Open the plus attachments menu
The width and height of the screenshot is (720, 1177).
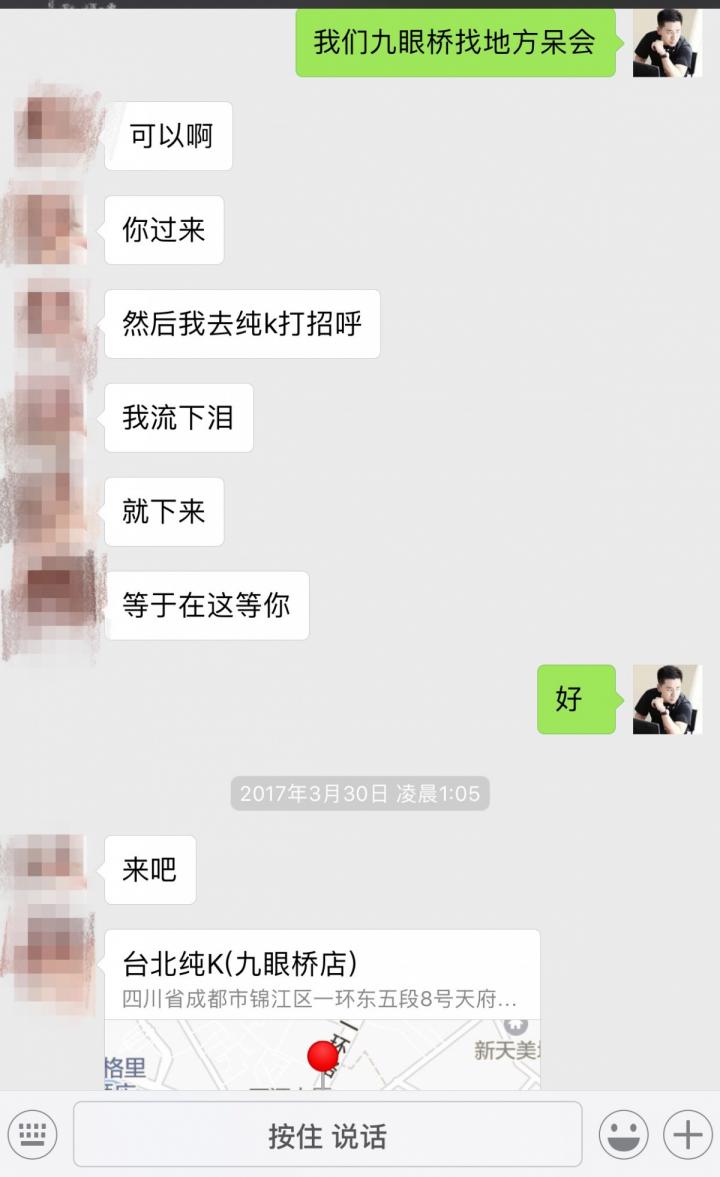pyautogui.click(x=687, y=1135)
